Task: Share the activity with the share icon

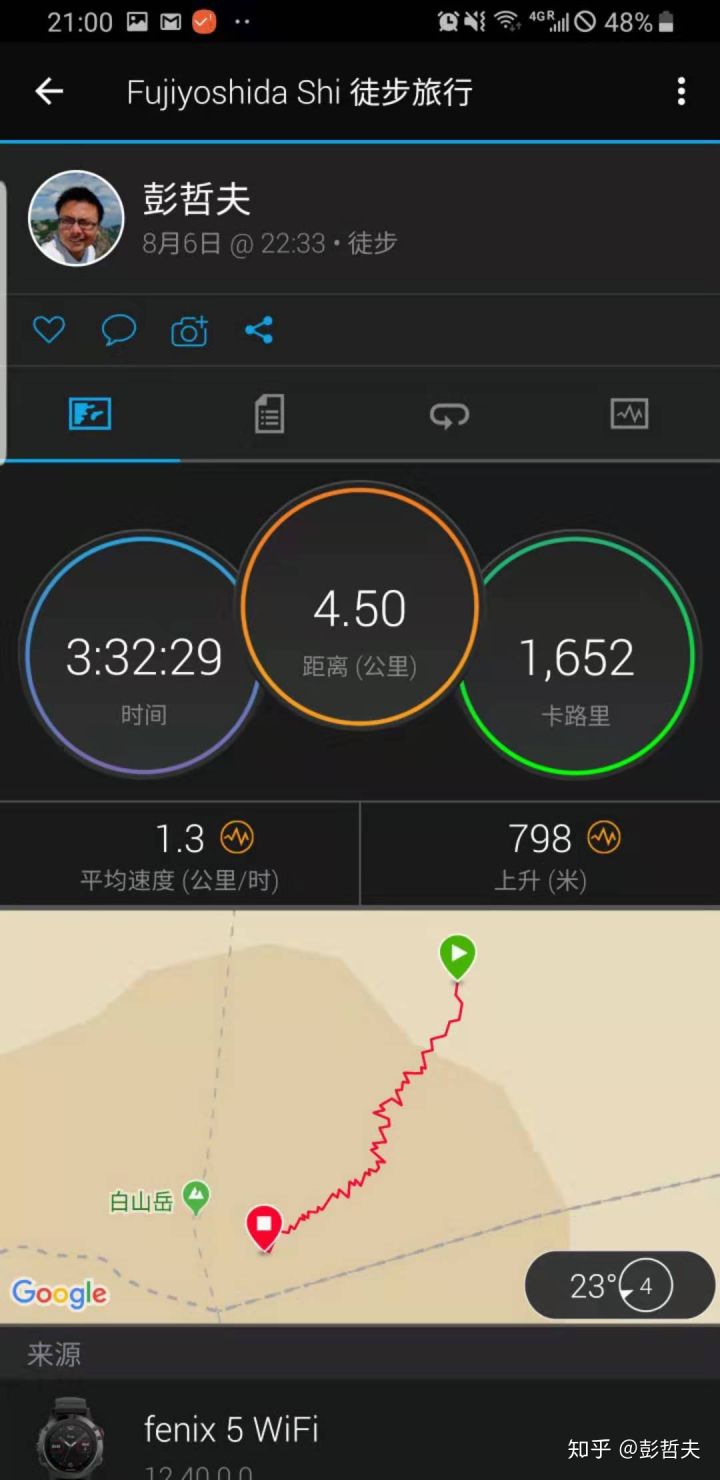Action: tap(259, 330)
